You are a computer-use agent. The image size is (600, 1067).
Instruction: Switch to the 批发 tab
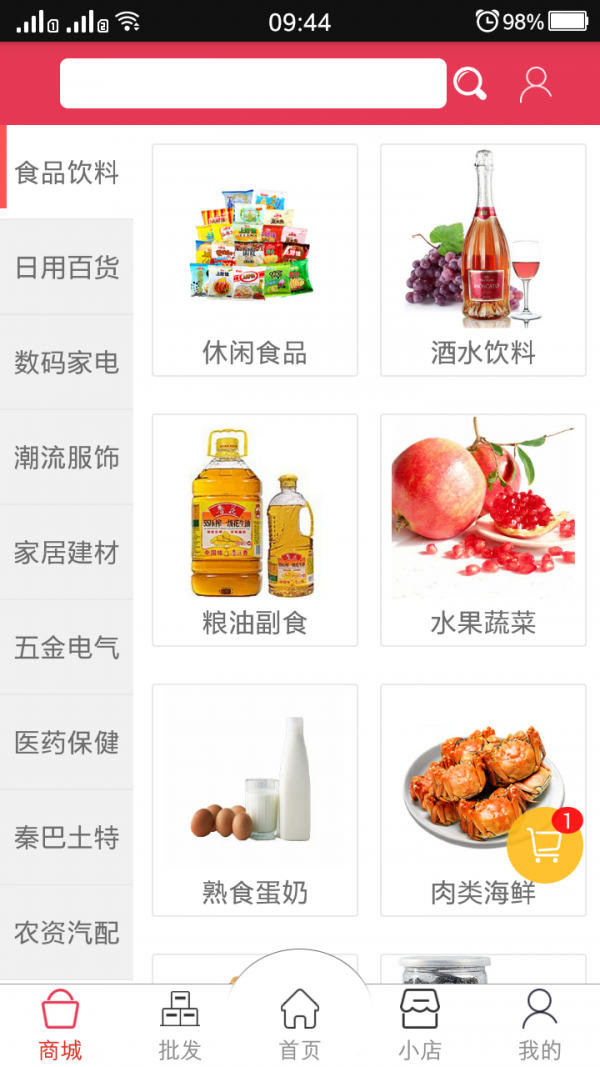pos(180,1025)
